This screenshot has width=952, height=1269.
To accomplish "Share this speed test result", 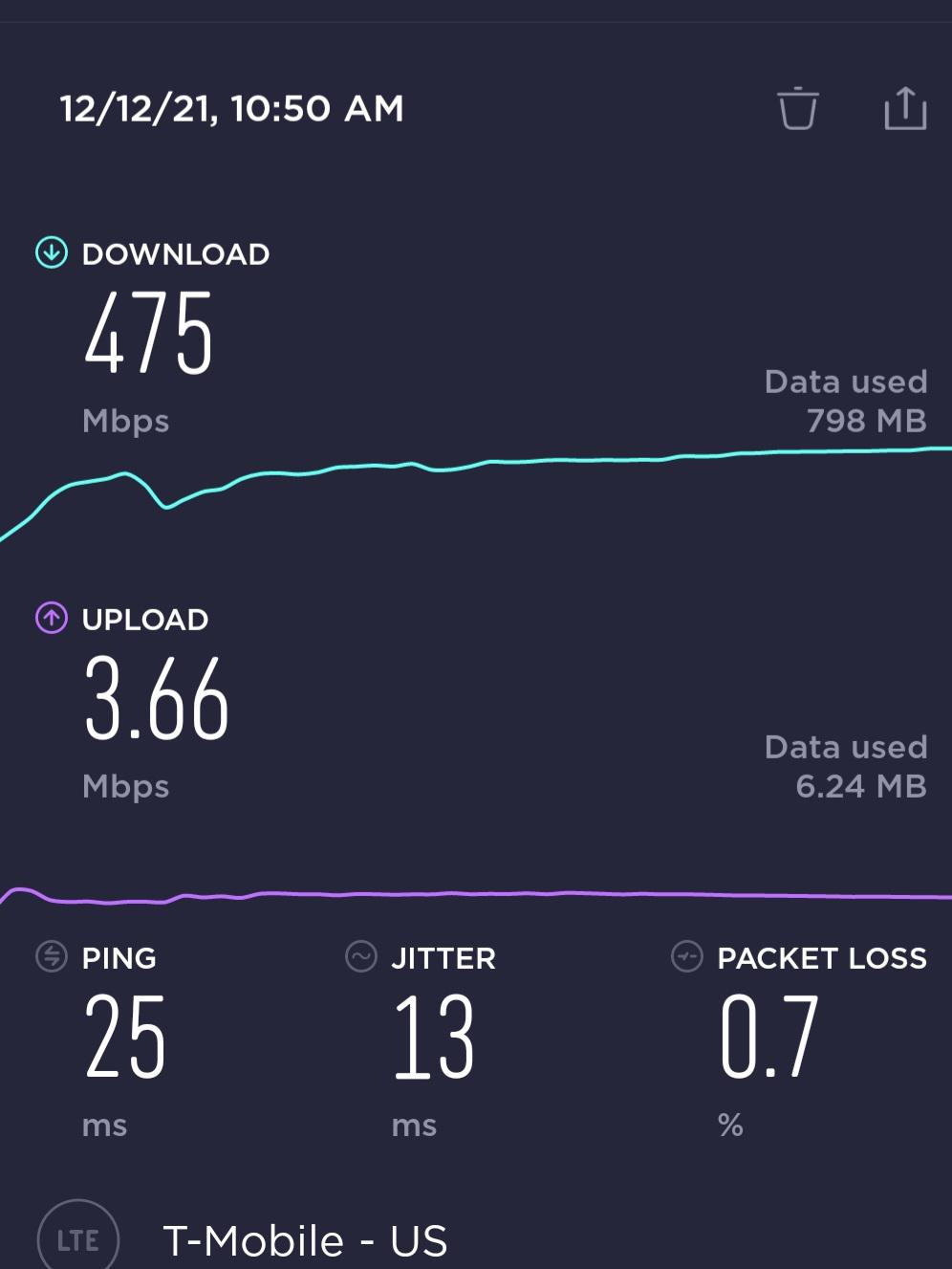I will (904, 108).
